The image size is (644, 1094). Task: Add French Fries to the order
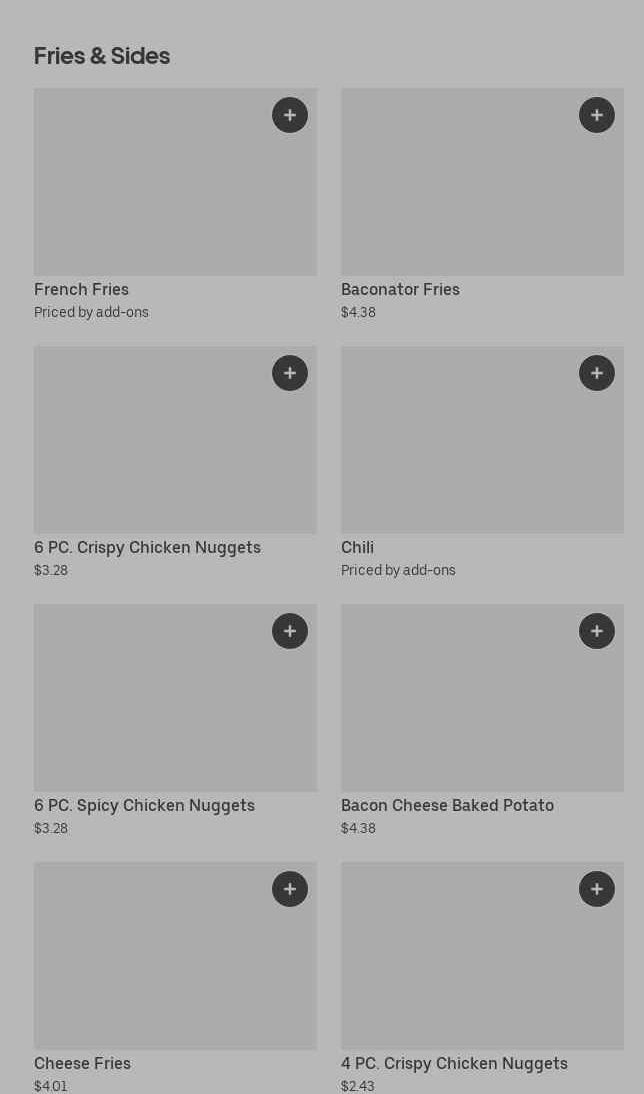(290, 115)
